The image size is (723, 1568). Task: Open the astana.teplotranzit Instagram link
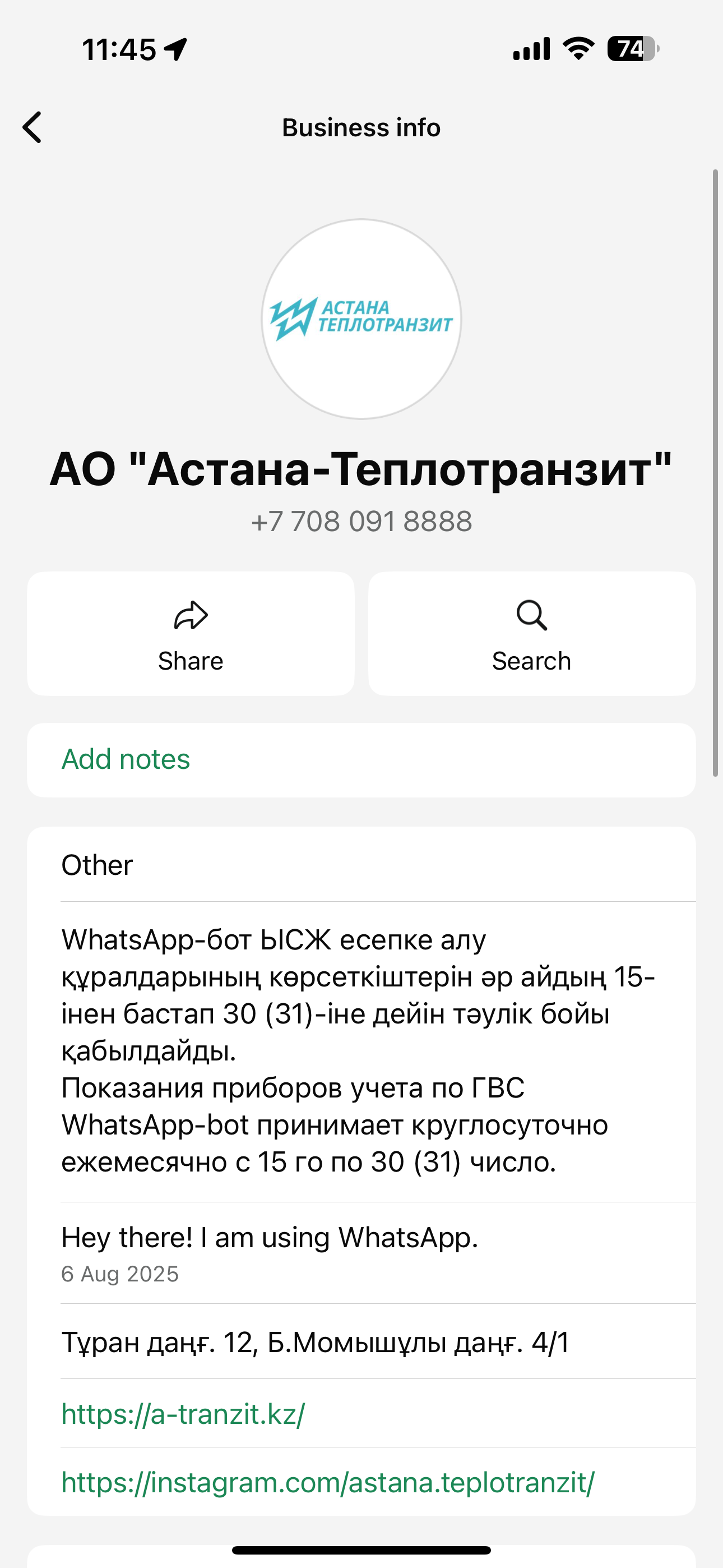(x=327, y=1482)
